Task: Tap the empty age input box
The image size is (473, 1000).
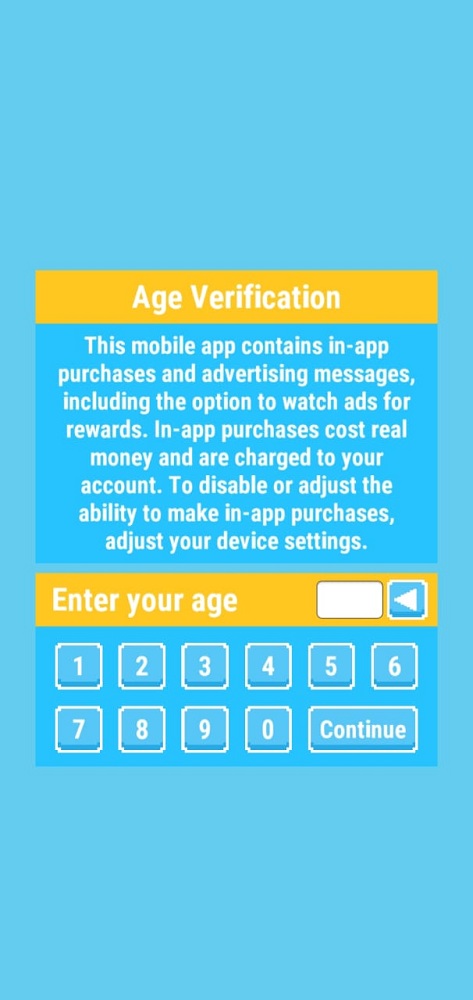Action: pyautogui.click(x=350, y=599)
